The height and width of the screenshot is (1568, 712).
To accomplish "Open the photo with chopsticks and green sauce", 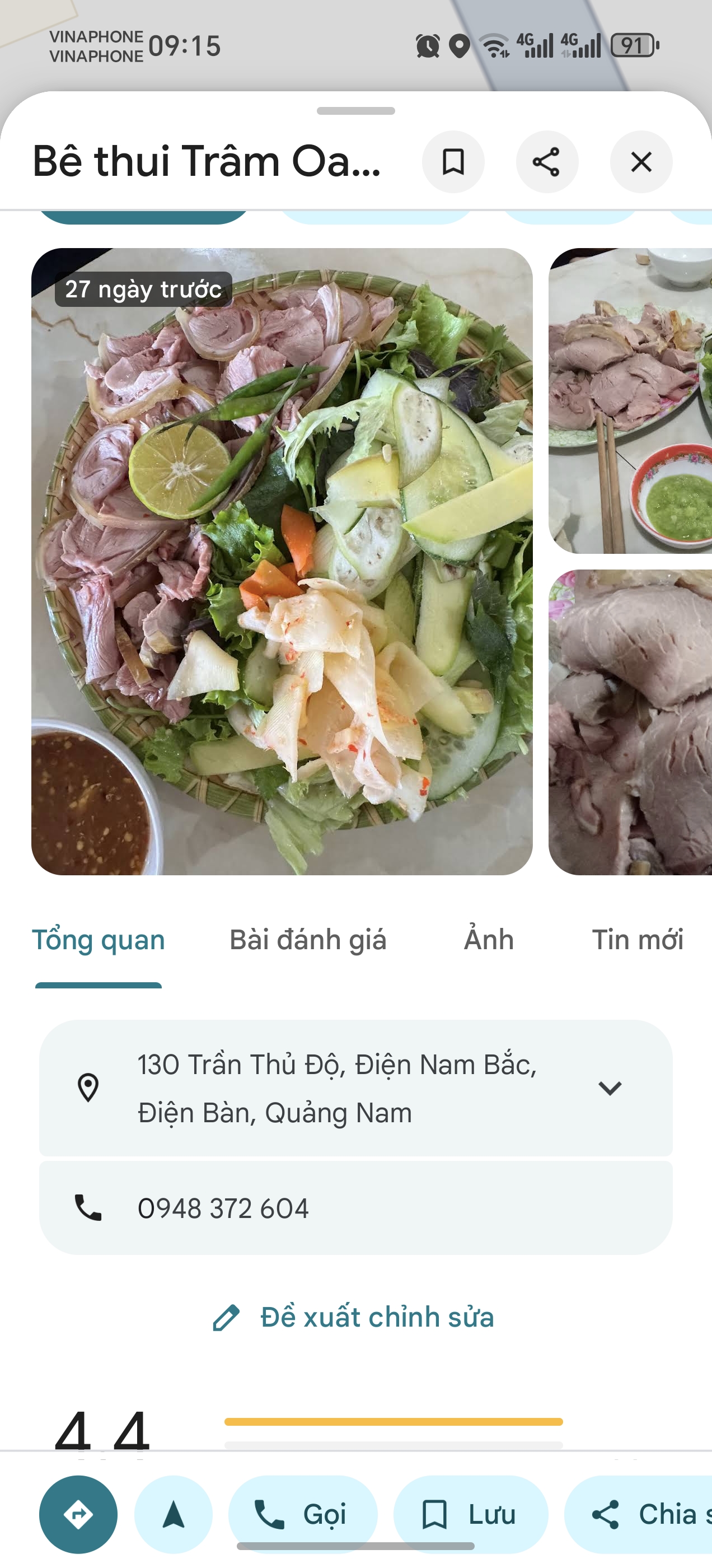I will coord(630,400).
